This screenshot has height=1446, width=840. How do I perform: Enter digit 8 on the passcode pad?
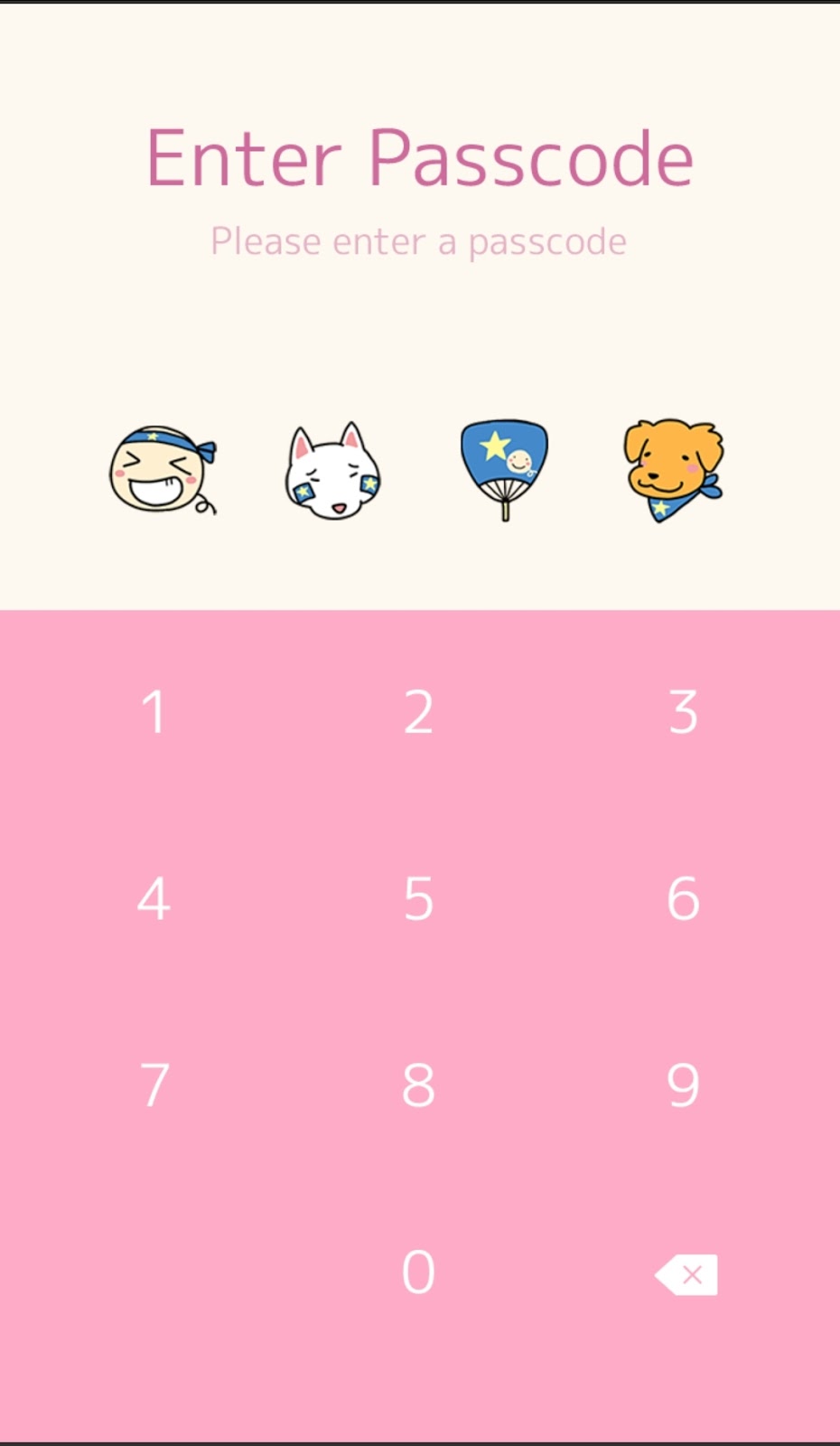418,1084
